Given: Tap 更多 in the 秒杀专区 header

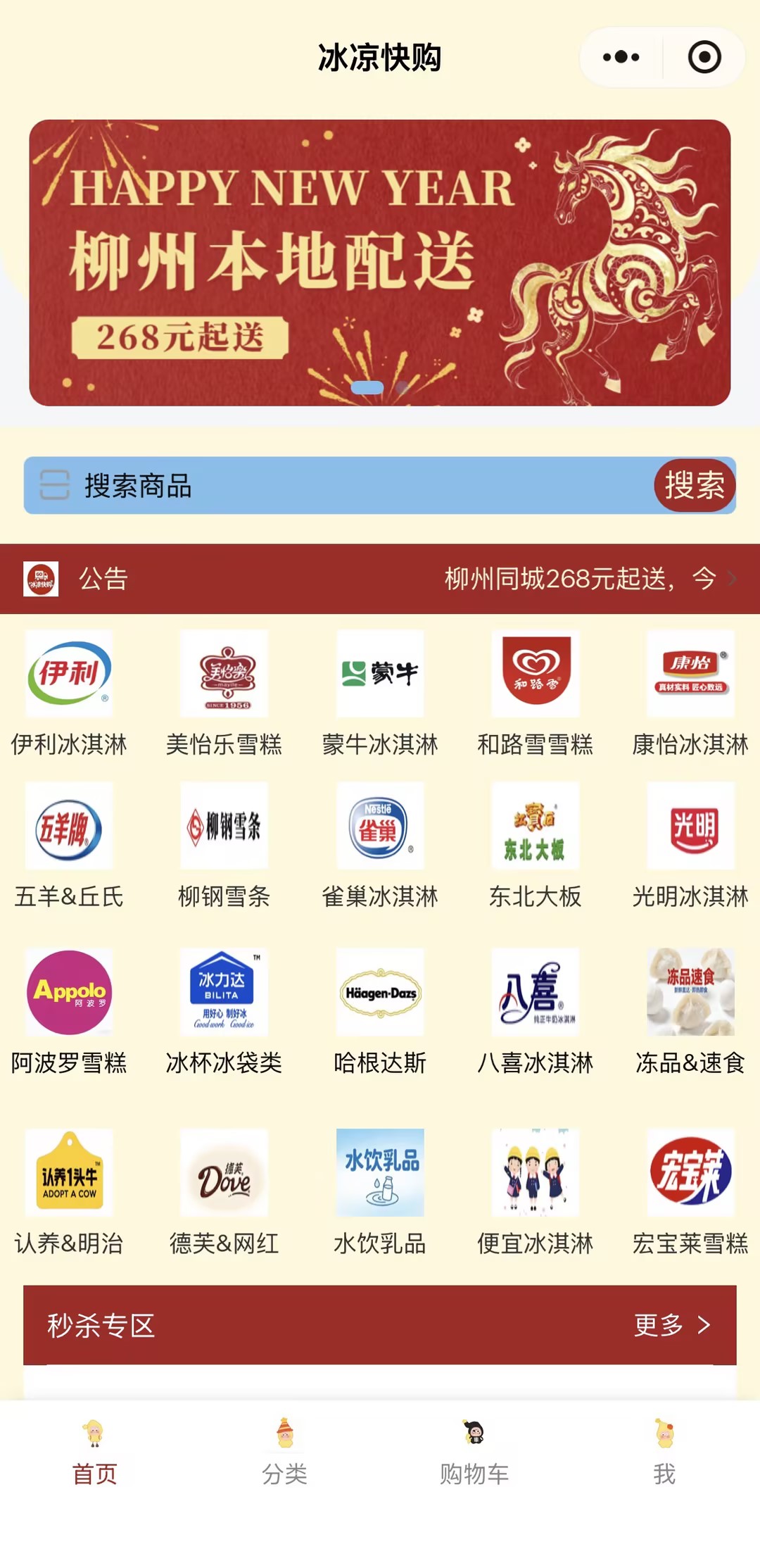Looking at the screenshot, I should pyautogui.click(x=671, y=1325).
